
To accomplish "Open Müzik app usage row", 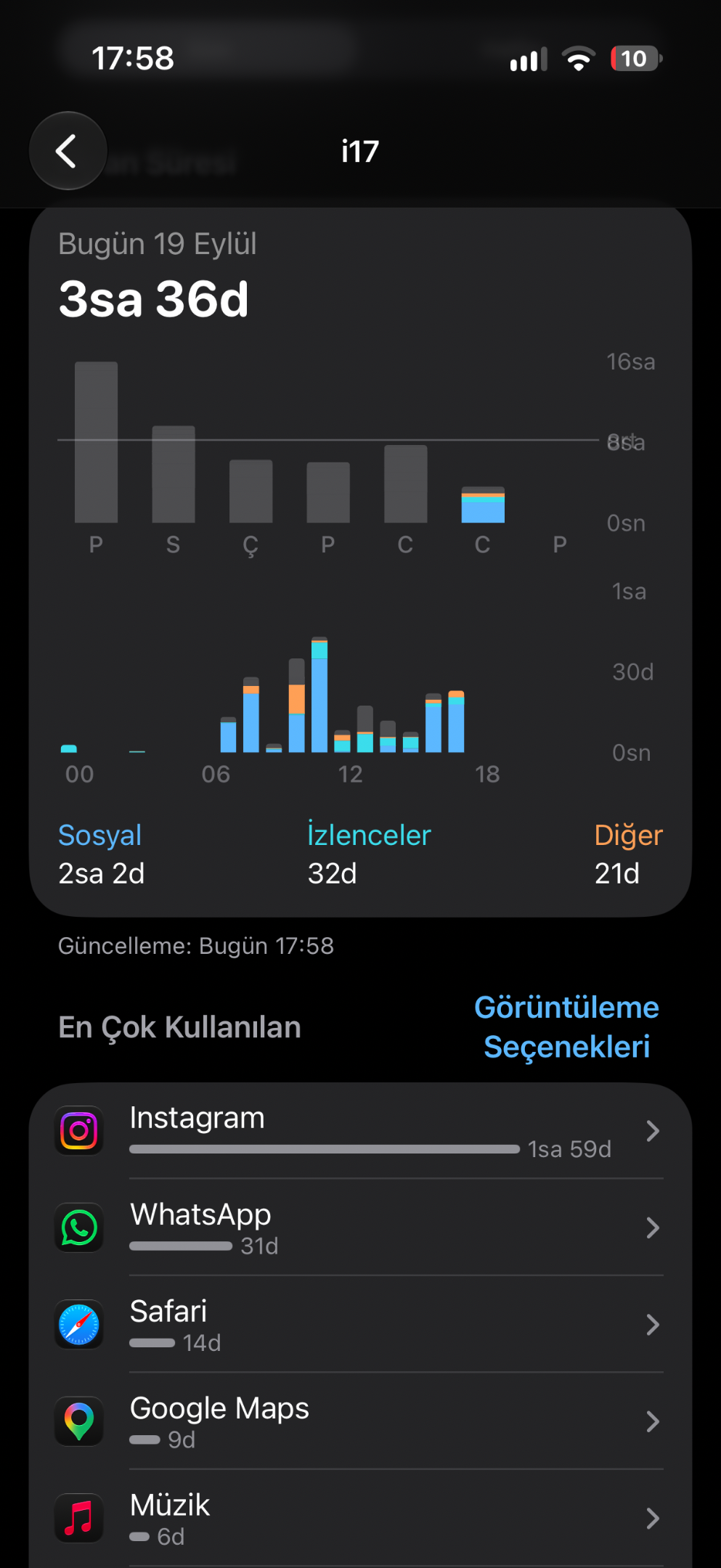I will [x=360, y=1518].
